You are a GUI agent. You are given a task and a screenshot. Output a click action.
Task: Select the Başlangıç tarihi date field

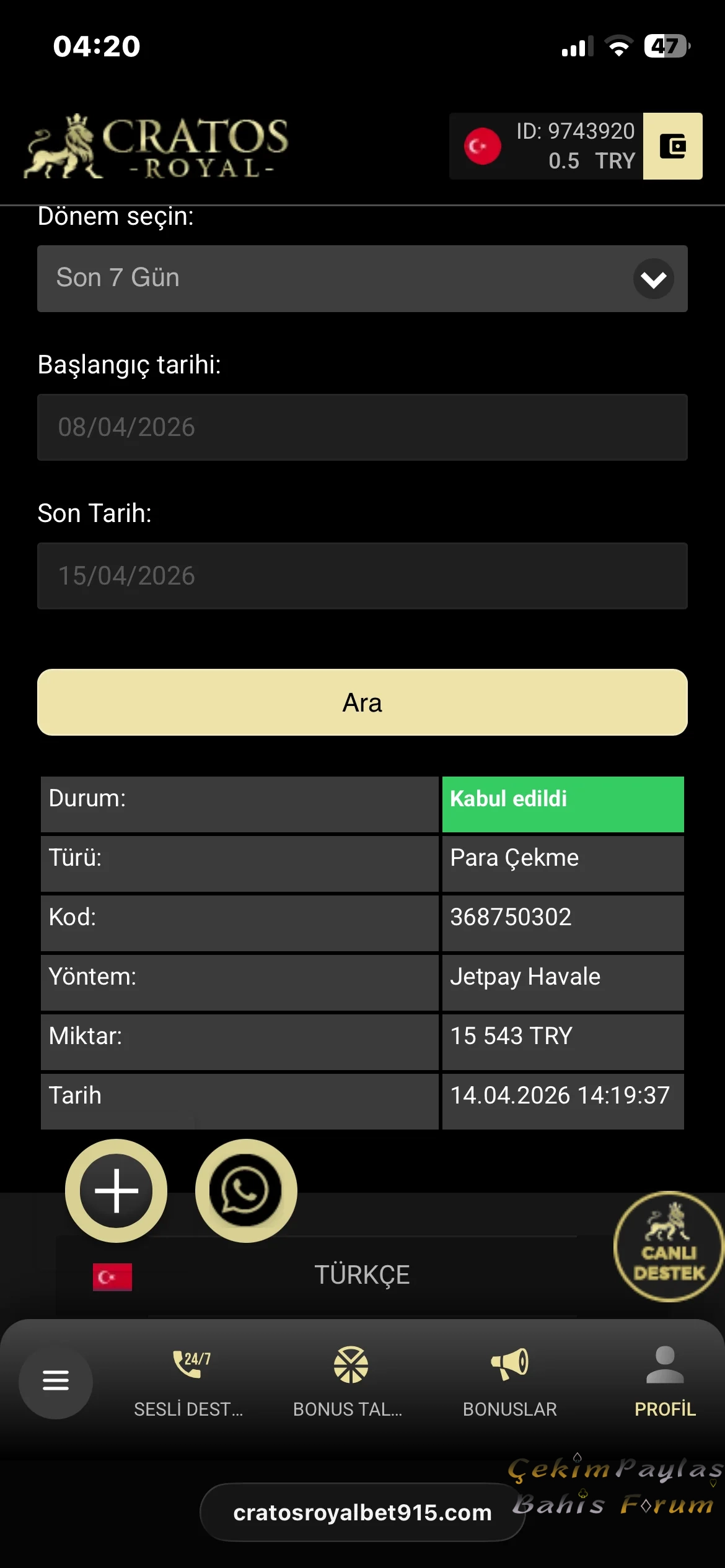(x=362, y=427)
